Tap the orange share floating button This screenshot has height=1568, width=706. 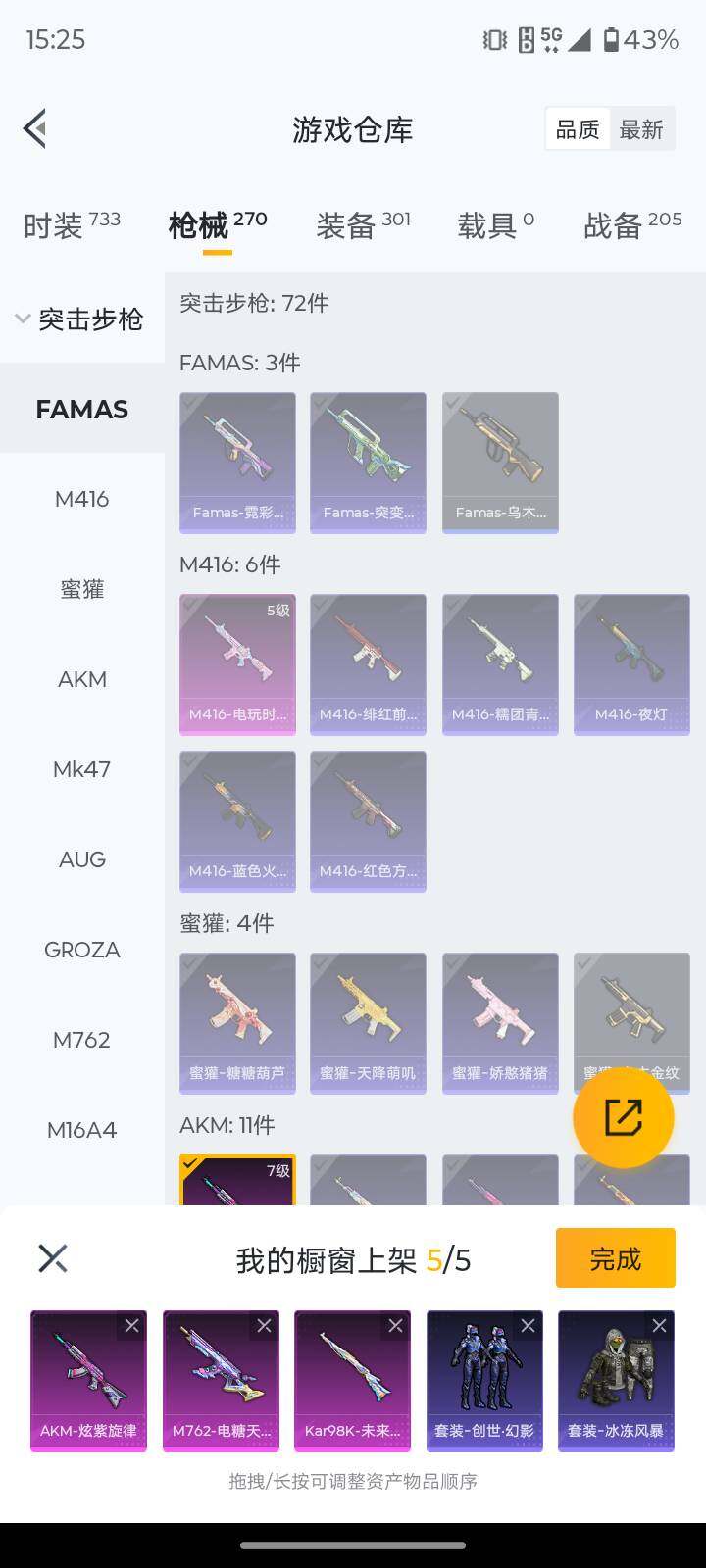click(623, 1117)
